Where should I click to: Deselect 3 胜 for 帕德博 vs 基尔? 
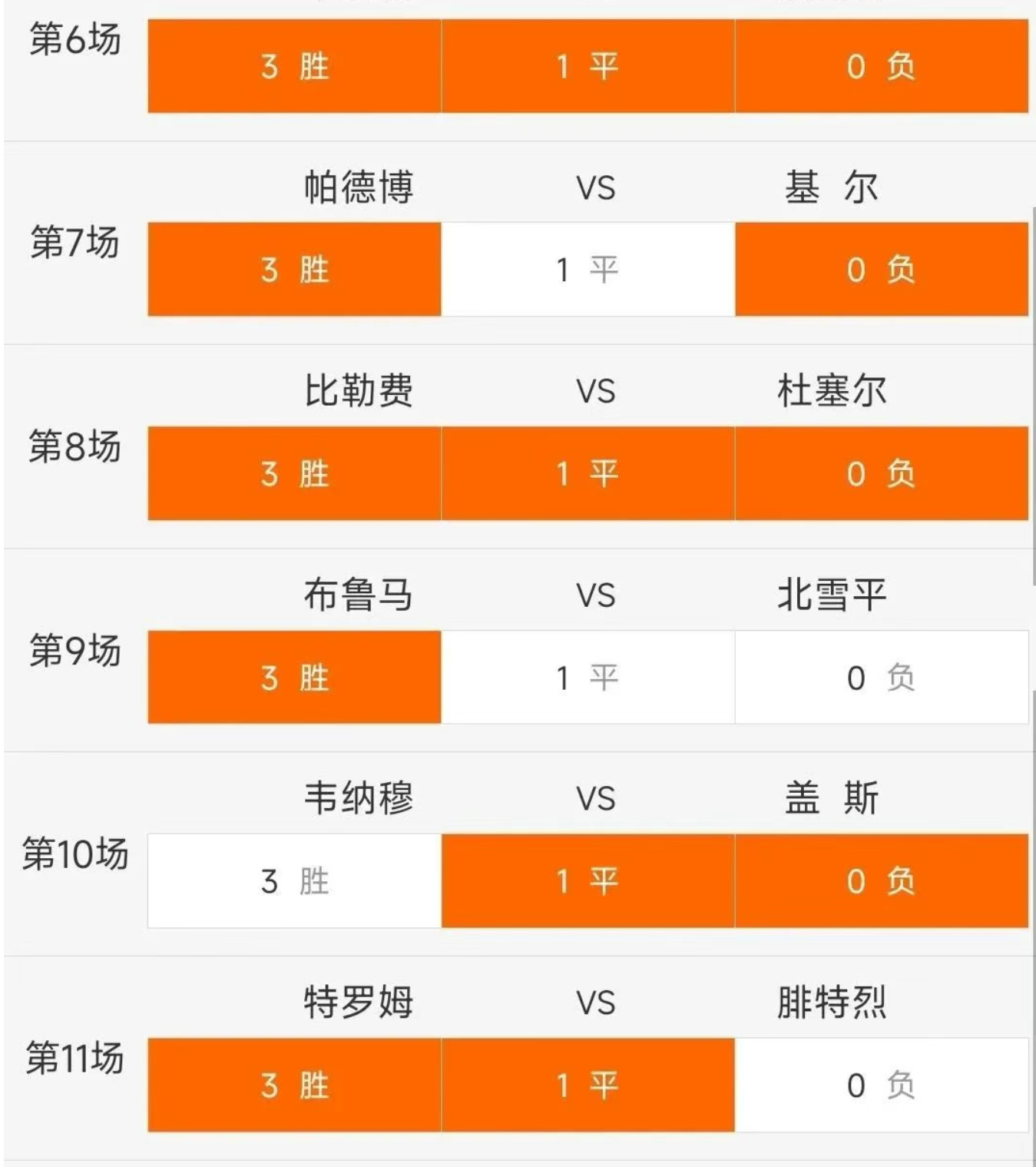coord(294,270)
